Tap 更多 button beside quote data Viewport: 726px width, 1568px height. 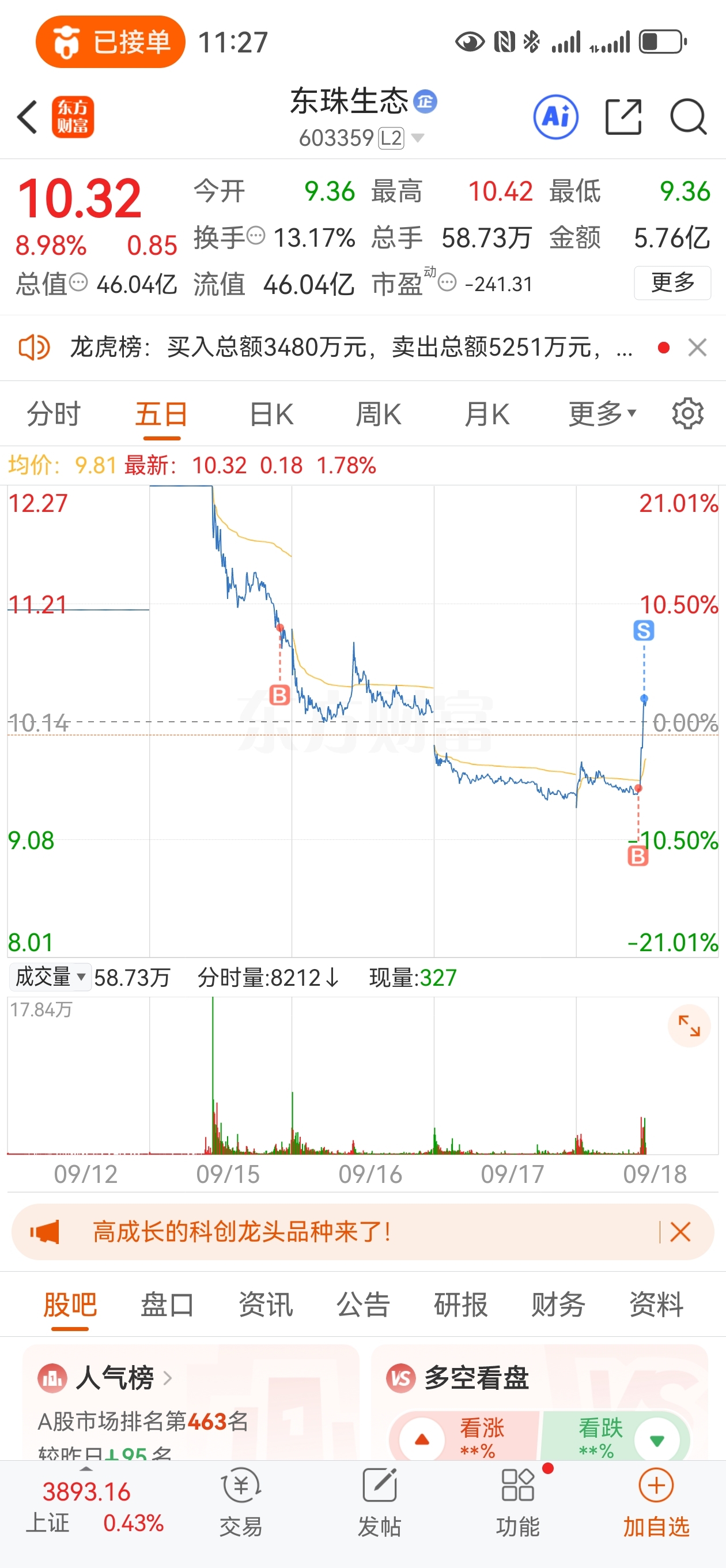click(x=672, y=282)
